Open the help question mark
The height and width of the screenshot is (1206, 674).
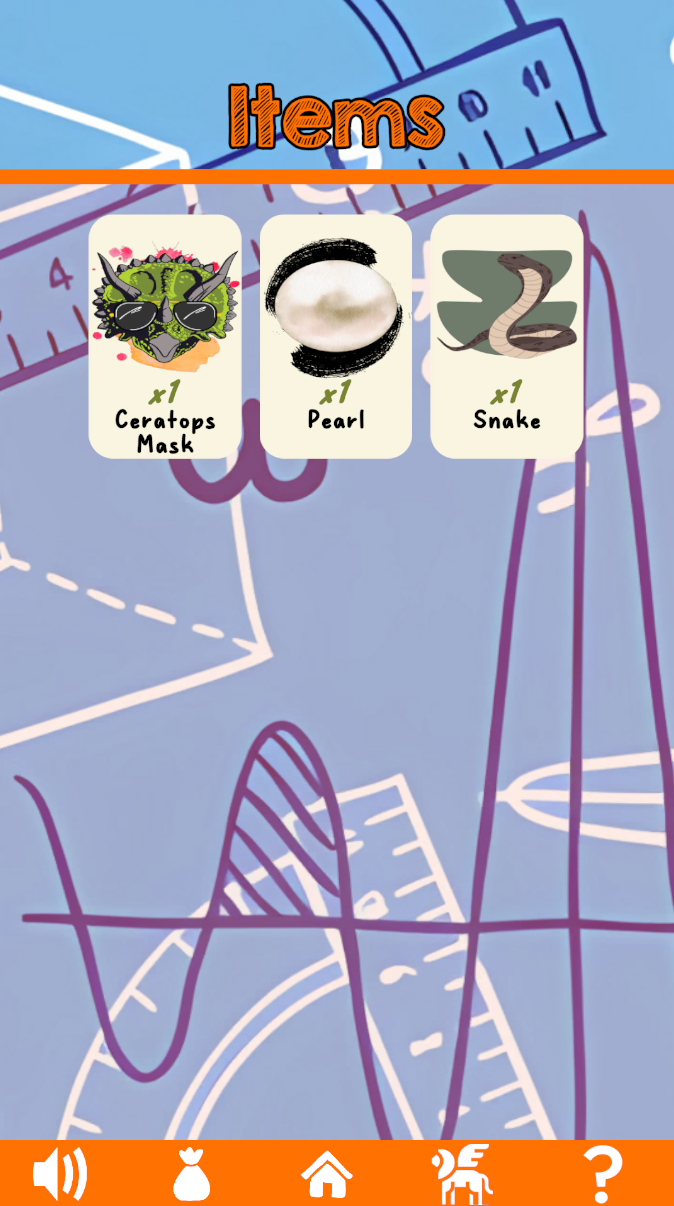point(603,1174)
